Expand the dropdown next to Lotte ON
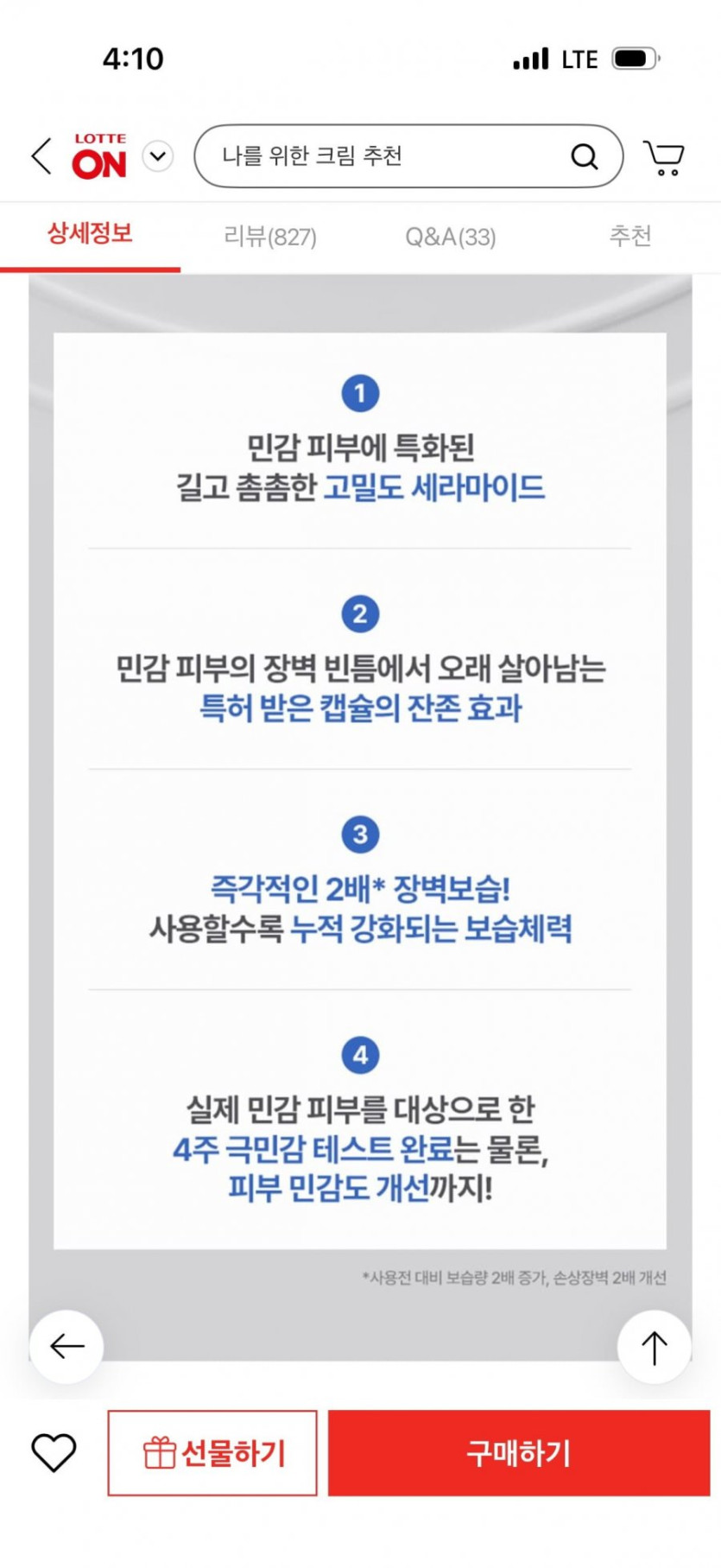The height and width of the screenshot is (1568, 721). click(x=158, y=156)
